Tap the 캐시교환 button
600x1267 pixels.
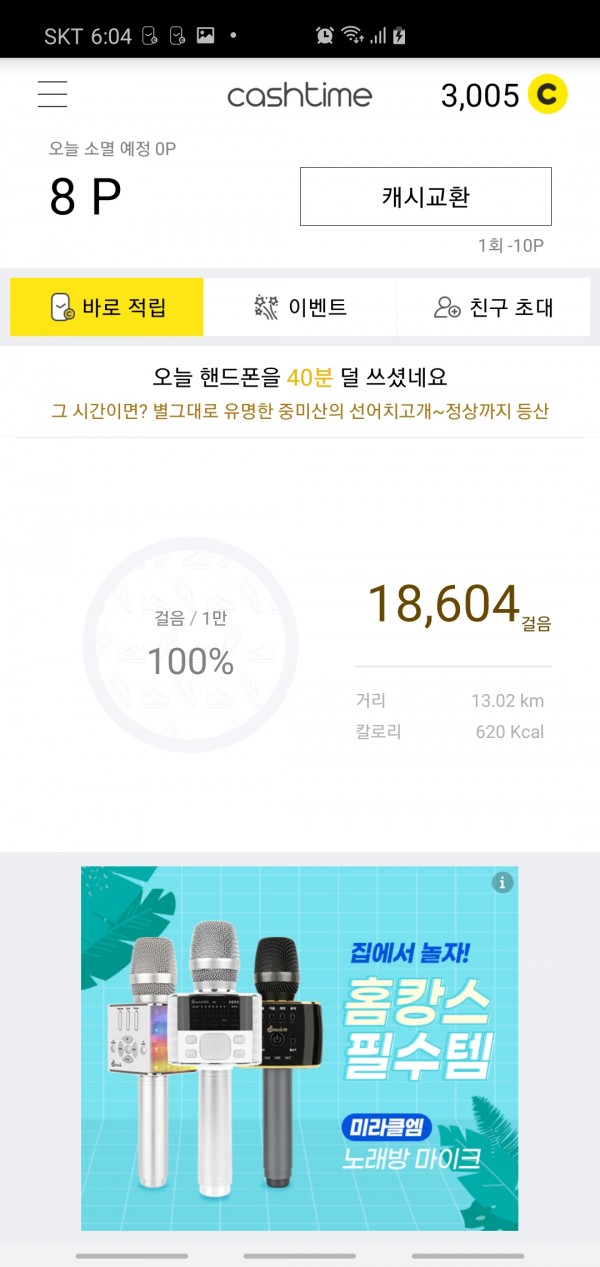point(425,196)
